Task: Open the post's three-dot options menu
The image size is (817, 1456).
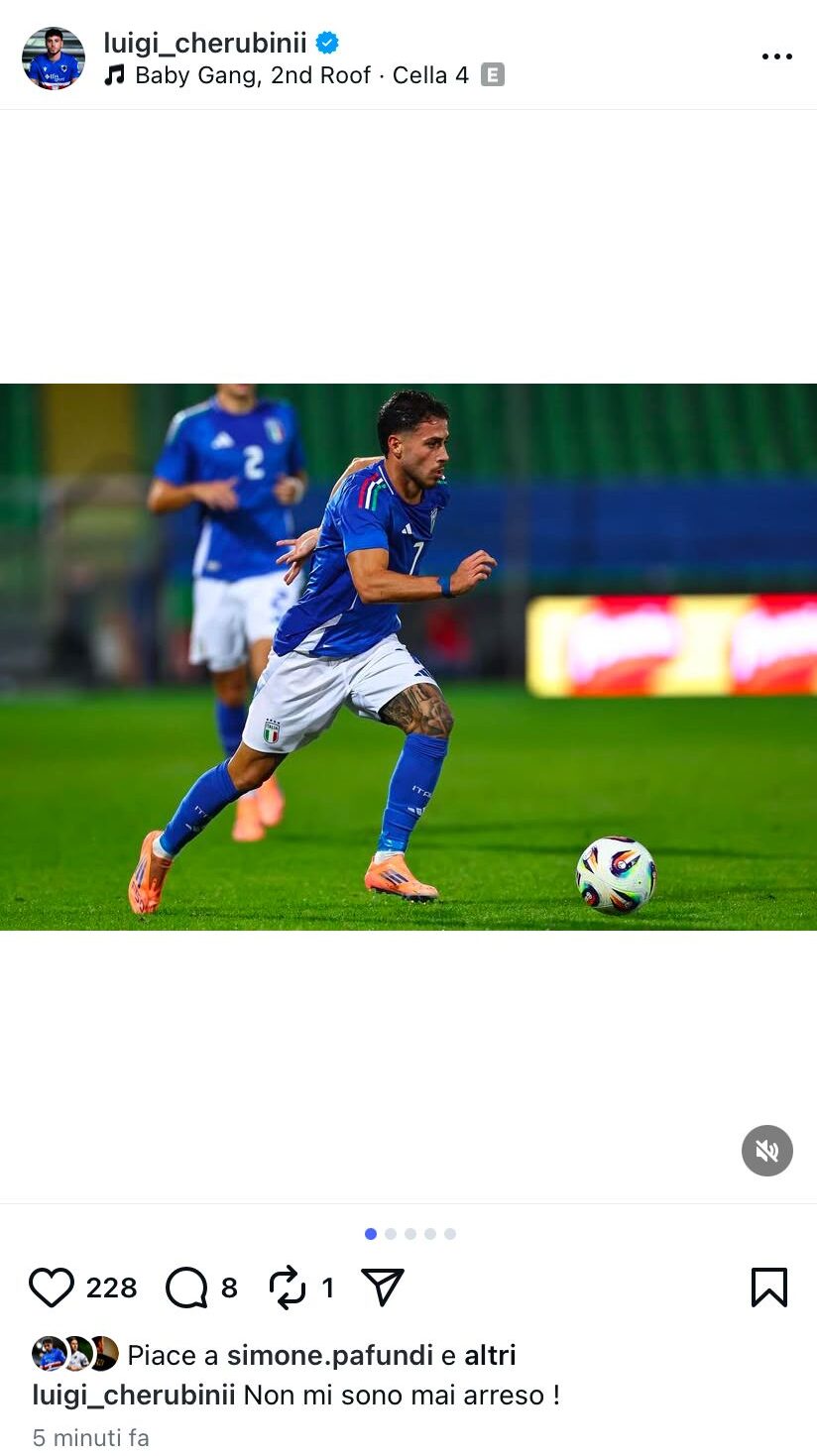Action: pyautogui.click(x=776, y=56)
